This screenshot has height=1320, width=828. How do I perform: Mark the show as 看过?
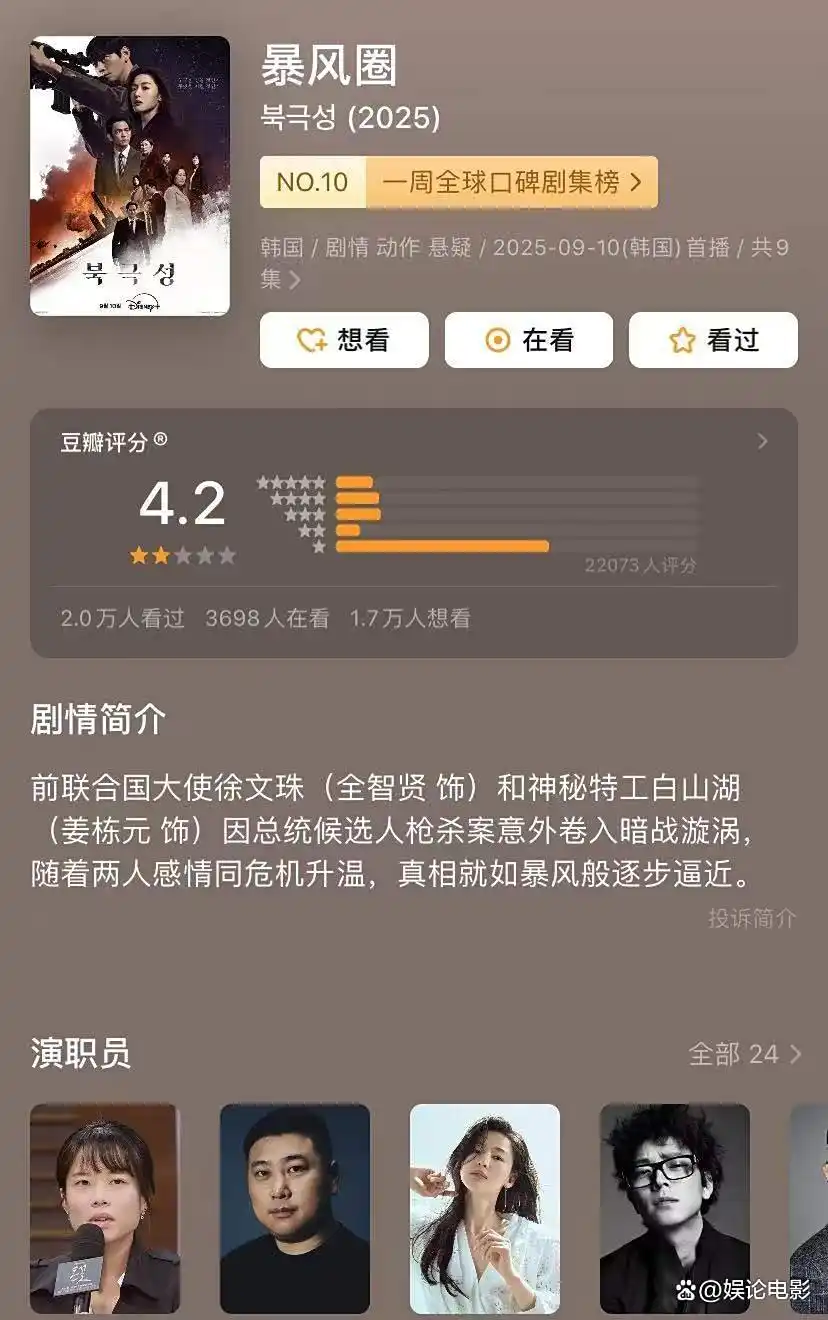(x=713, y=340)
